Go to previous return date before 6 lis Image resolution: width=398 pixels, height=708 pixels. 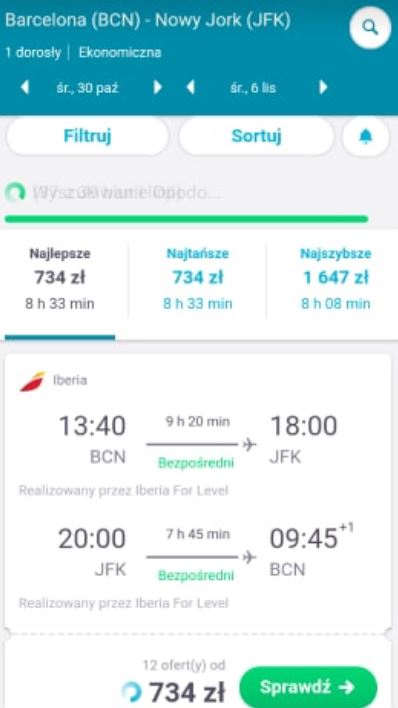[x=191, y=87]
